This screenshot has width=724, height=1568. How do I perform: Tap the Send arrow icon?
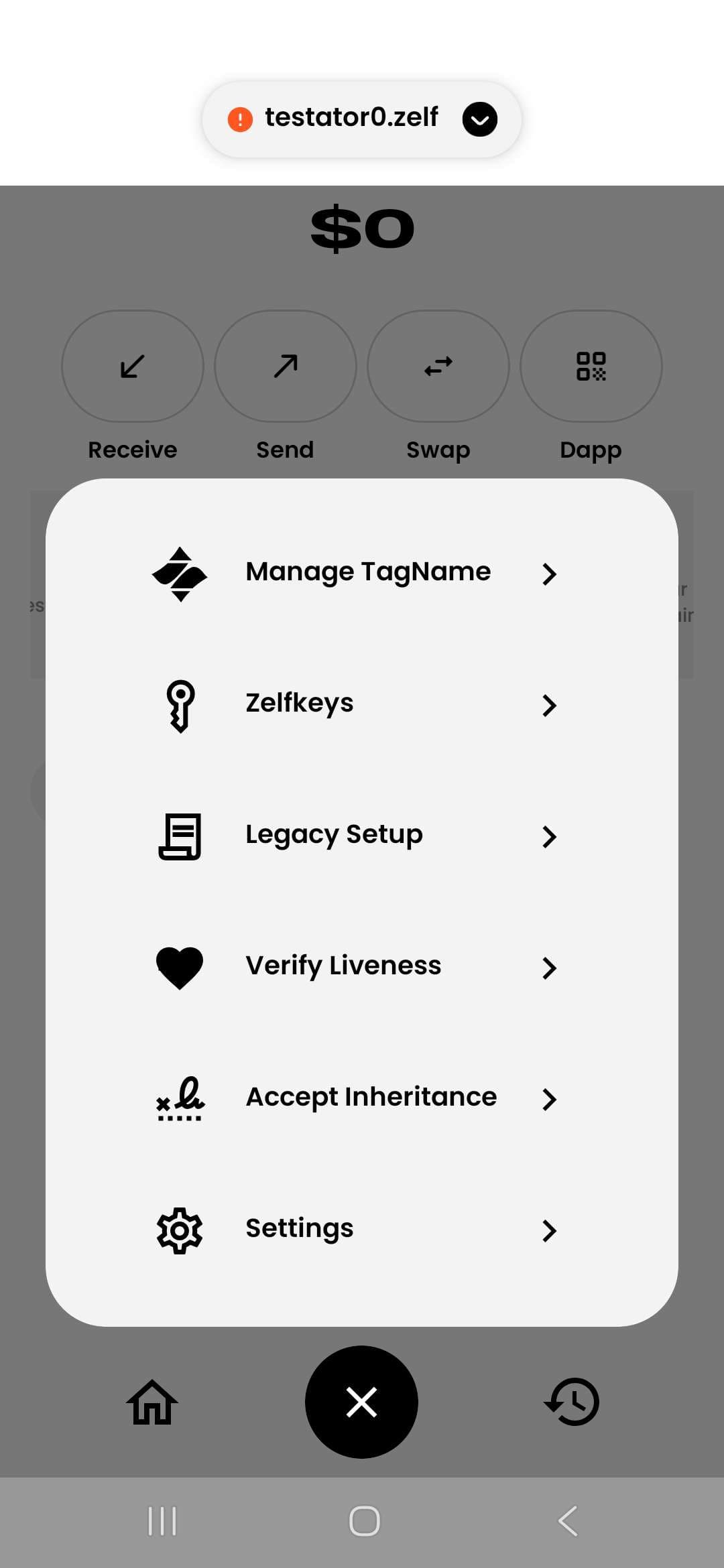285,366
